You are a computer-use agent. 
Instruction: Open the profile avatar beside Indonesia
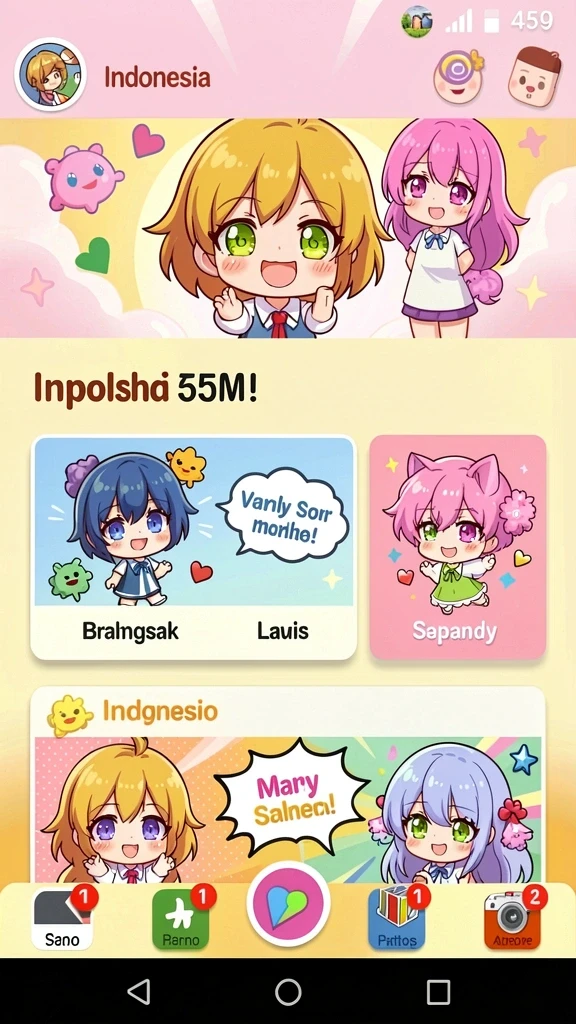50,75
